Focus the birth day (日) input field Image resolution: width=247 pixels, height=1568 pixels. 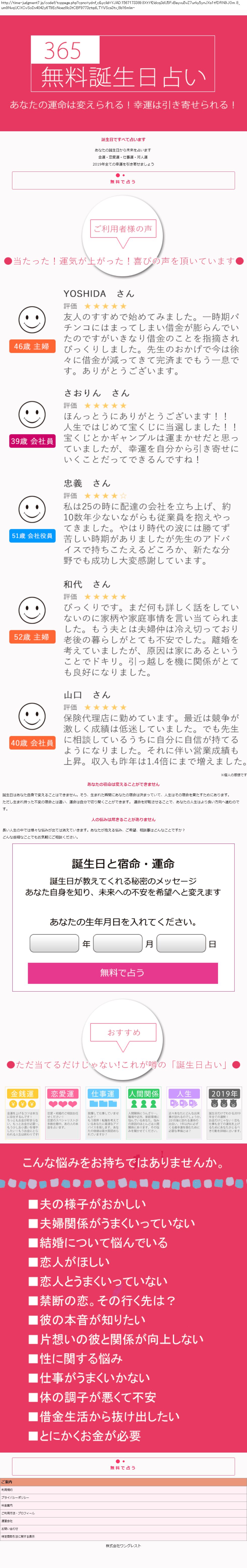181,944
